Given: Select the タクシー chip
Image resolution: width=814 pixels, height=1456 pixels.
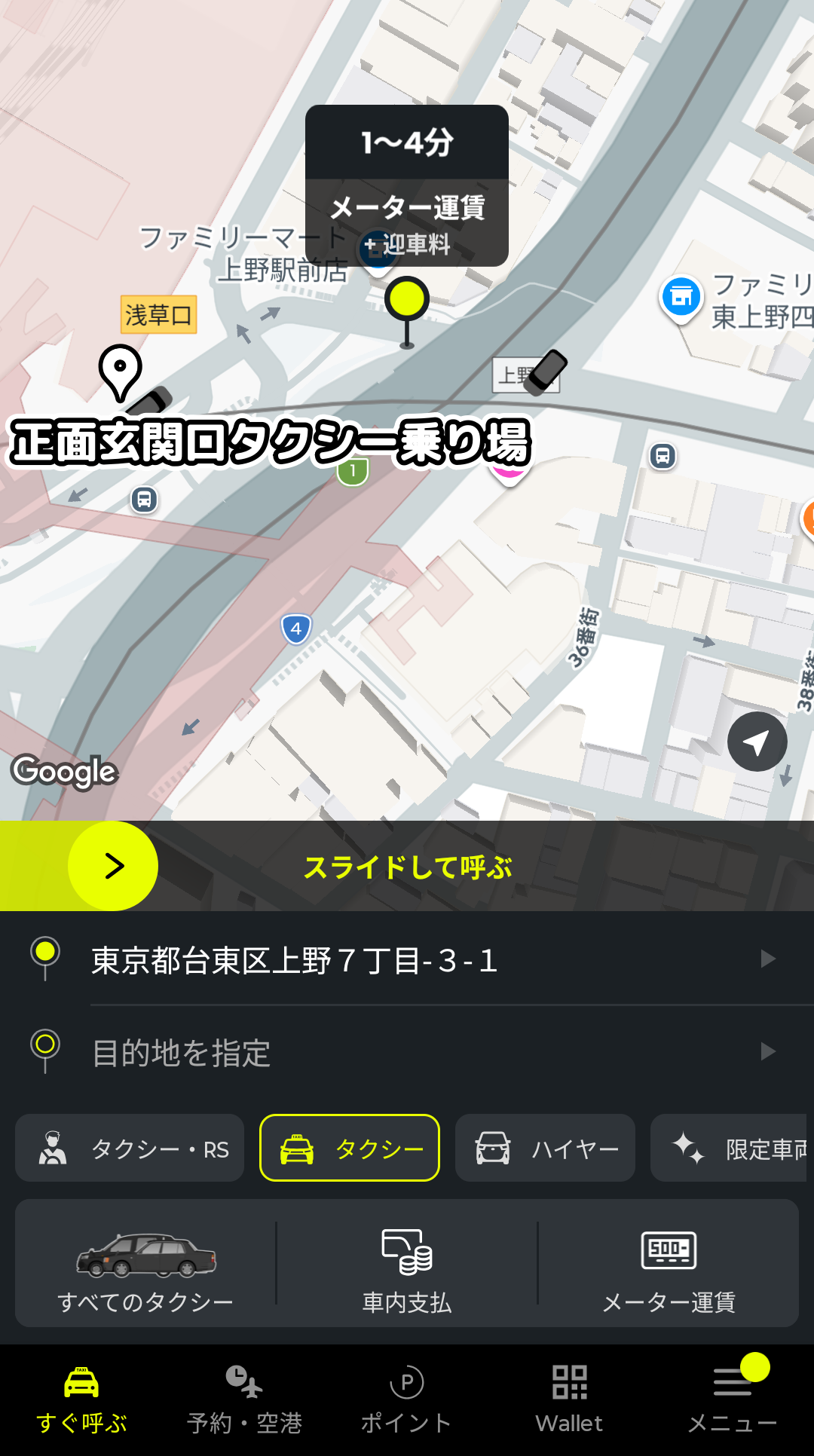Looking at the screenshot, I should pos(350,1149).
